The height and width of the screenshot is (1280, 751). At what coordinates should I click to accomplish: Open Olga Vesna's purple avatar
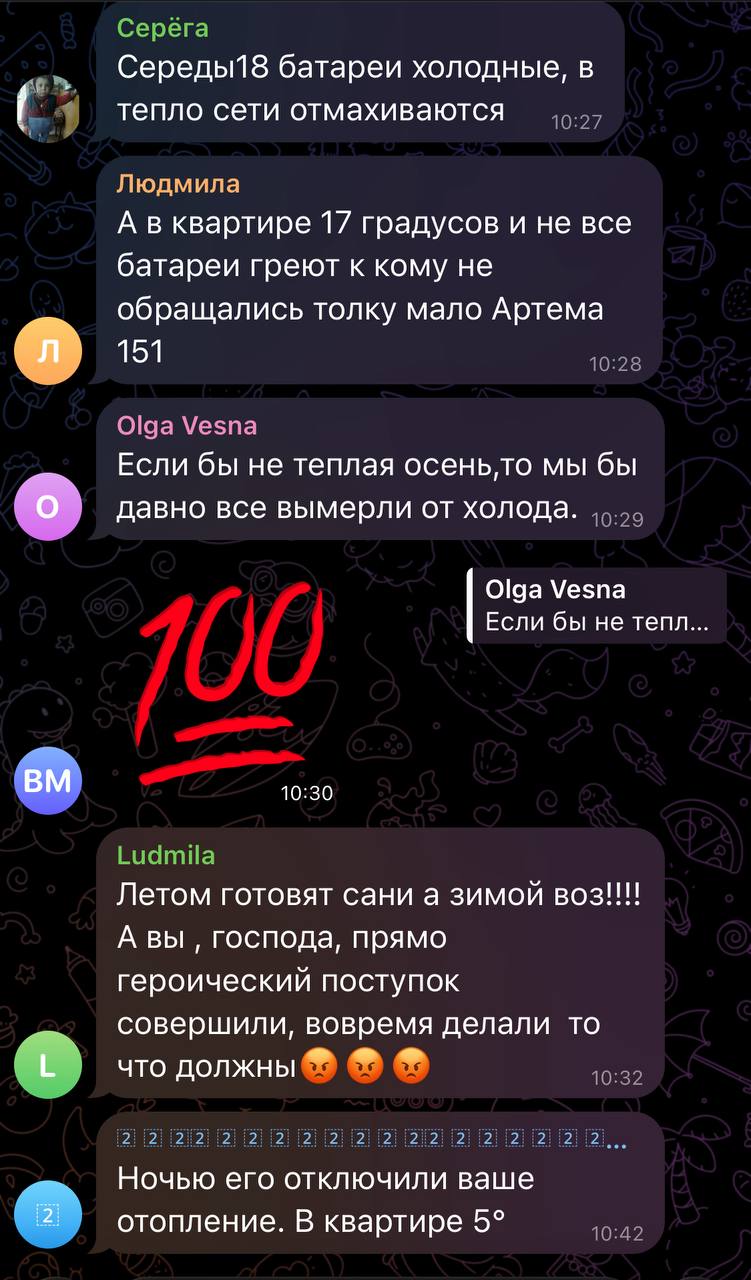click(x=47, y=508)
